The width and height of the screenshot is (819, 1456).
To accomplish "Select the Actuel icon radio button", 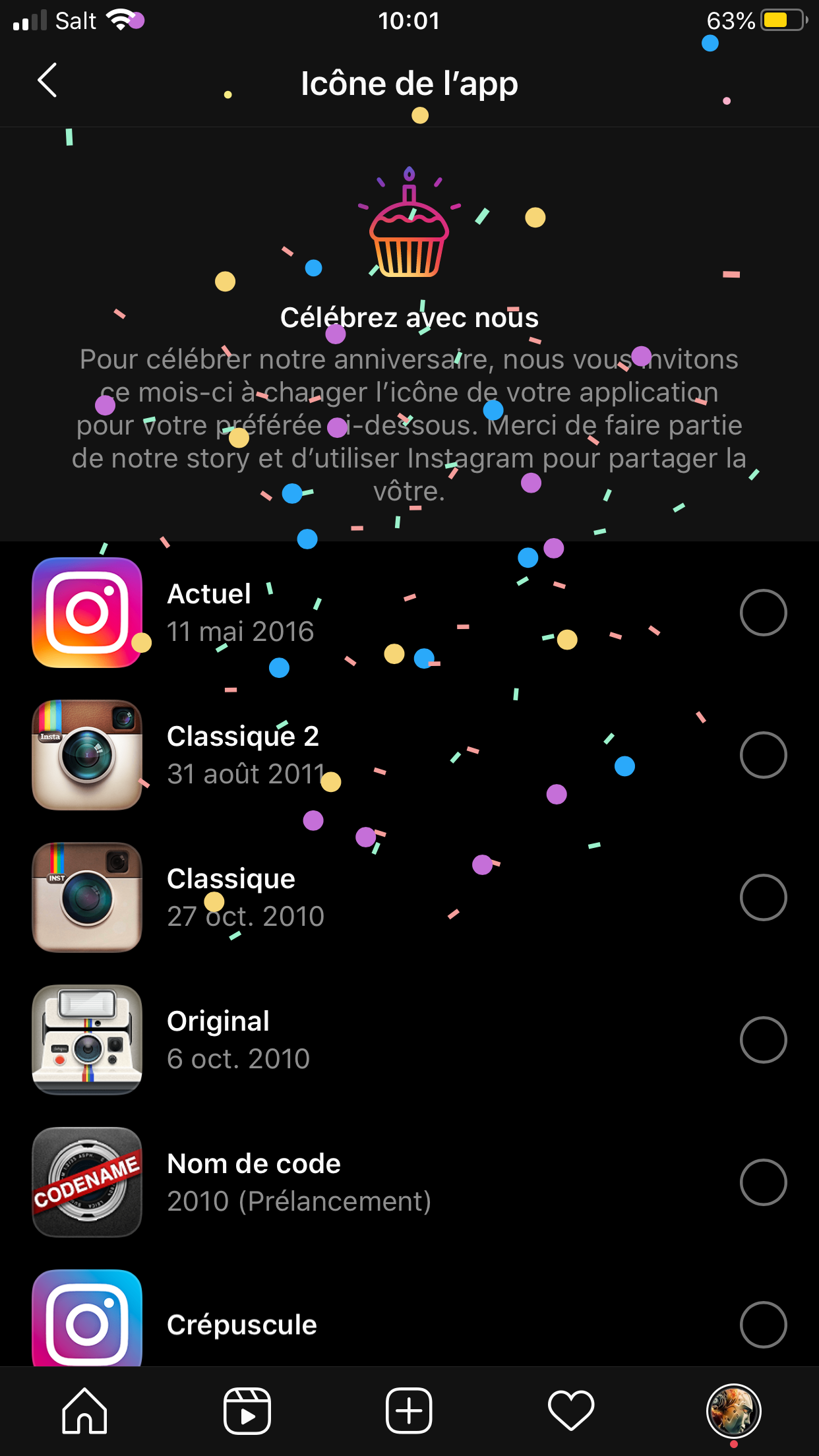I will (x=762, y=613).
